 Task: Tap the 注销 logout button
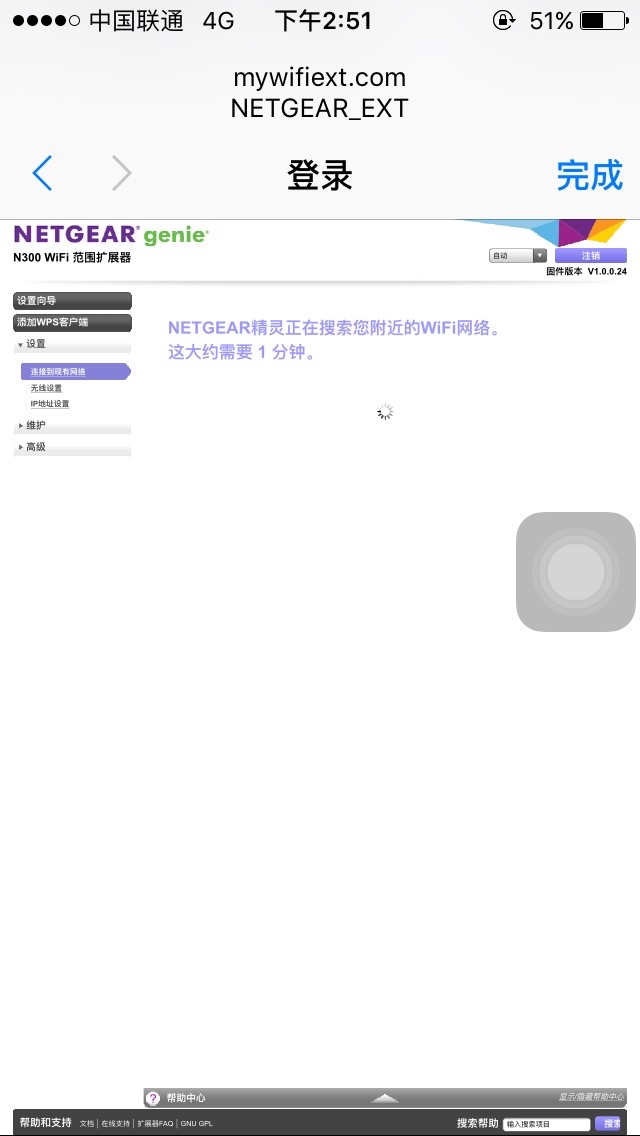591,256
